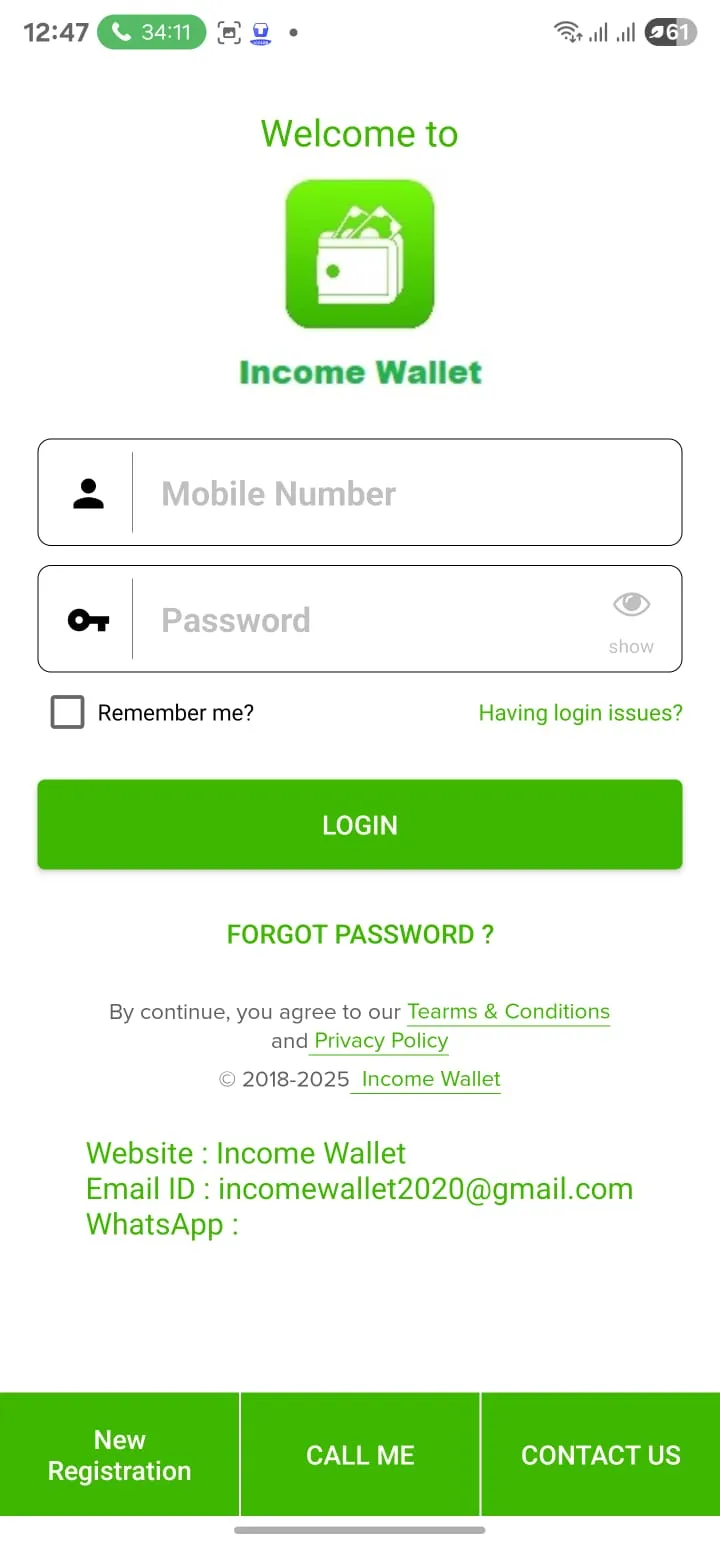Open the Income Wallet copyright link
Screen dimensions: 720x1544
(x=430, y=1079)
